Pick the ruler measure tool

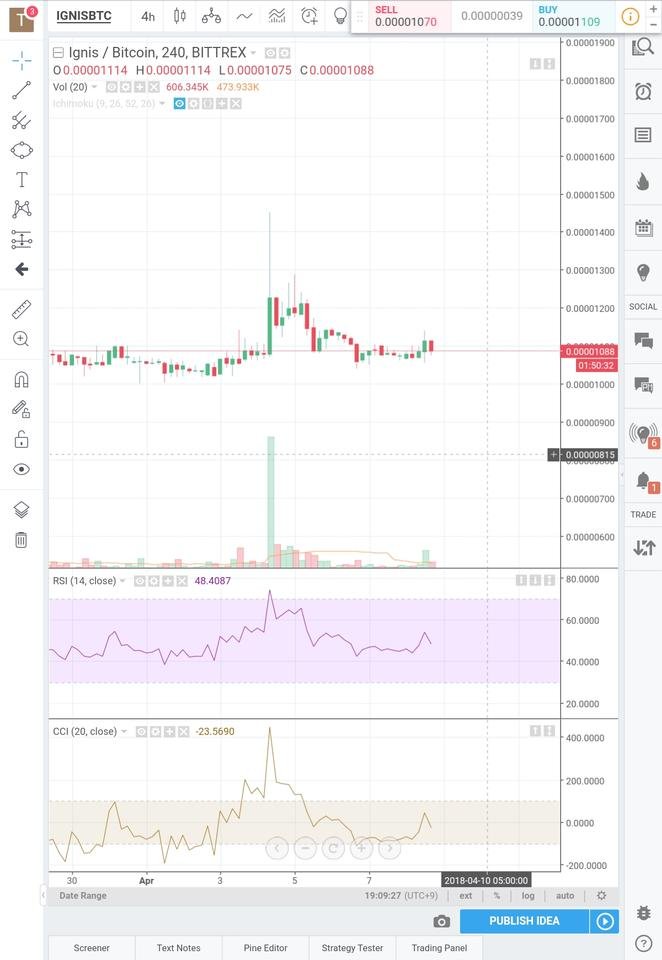(x=21, y=309)
